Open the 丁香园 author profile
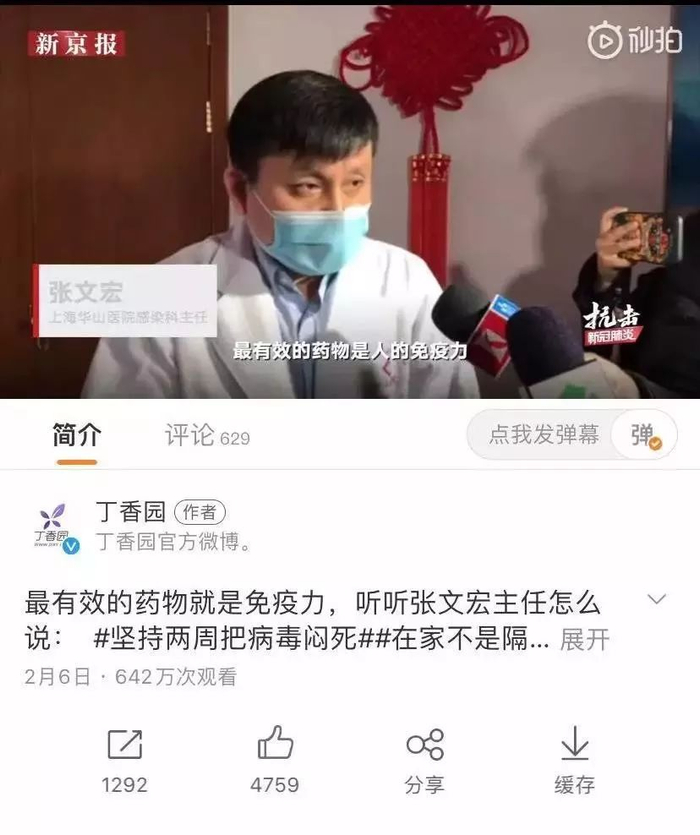This screenshot has width=700, height=835. tap(131, 512)
